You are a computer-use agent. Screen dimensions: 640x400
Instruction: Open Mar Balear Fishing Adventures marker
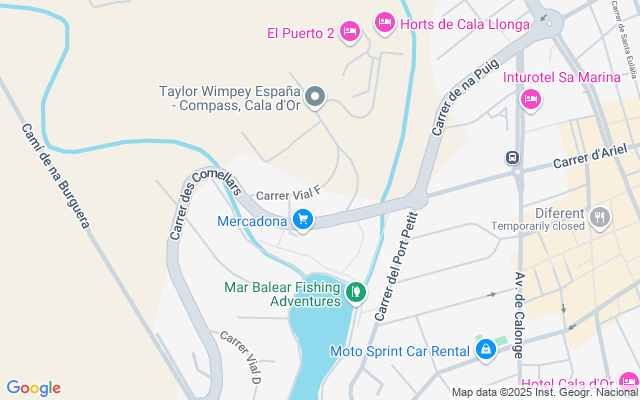coord(356,292)
